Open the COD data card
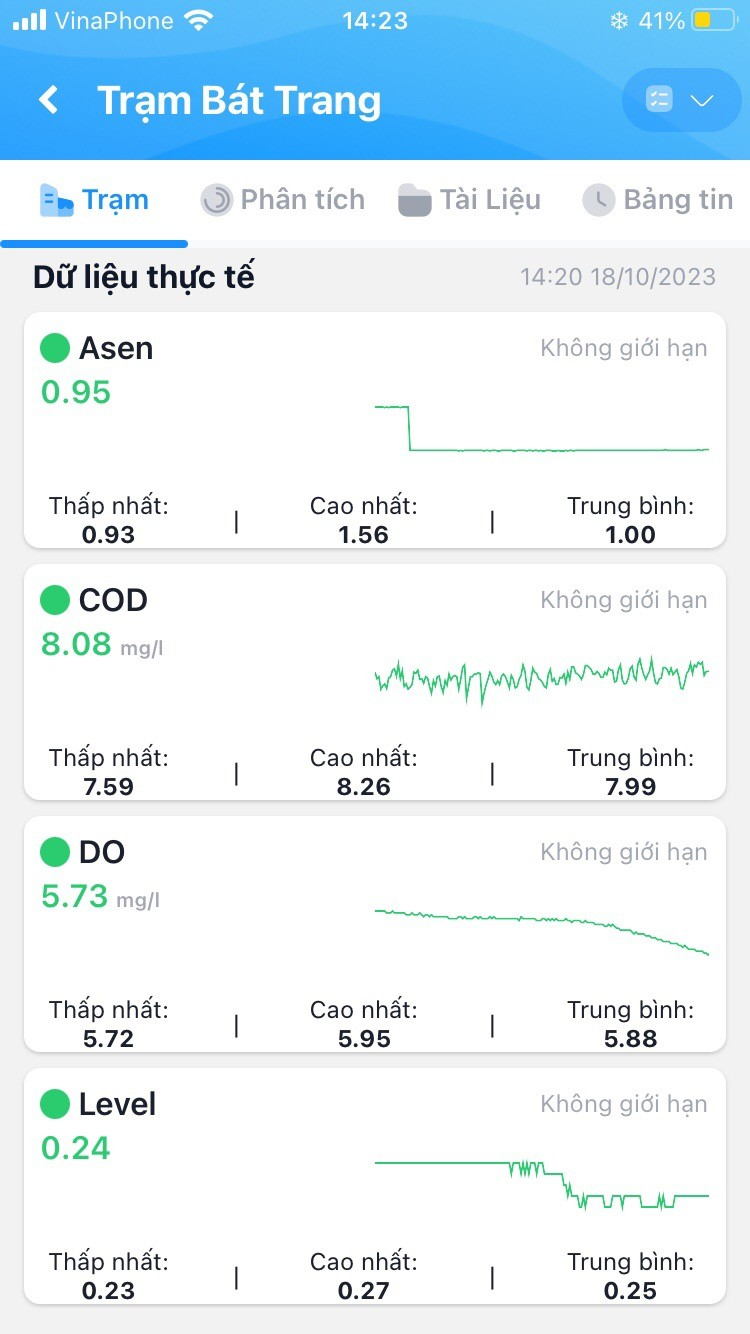 point(375,682)
